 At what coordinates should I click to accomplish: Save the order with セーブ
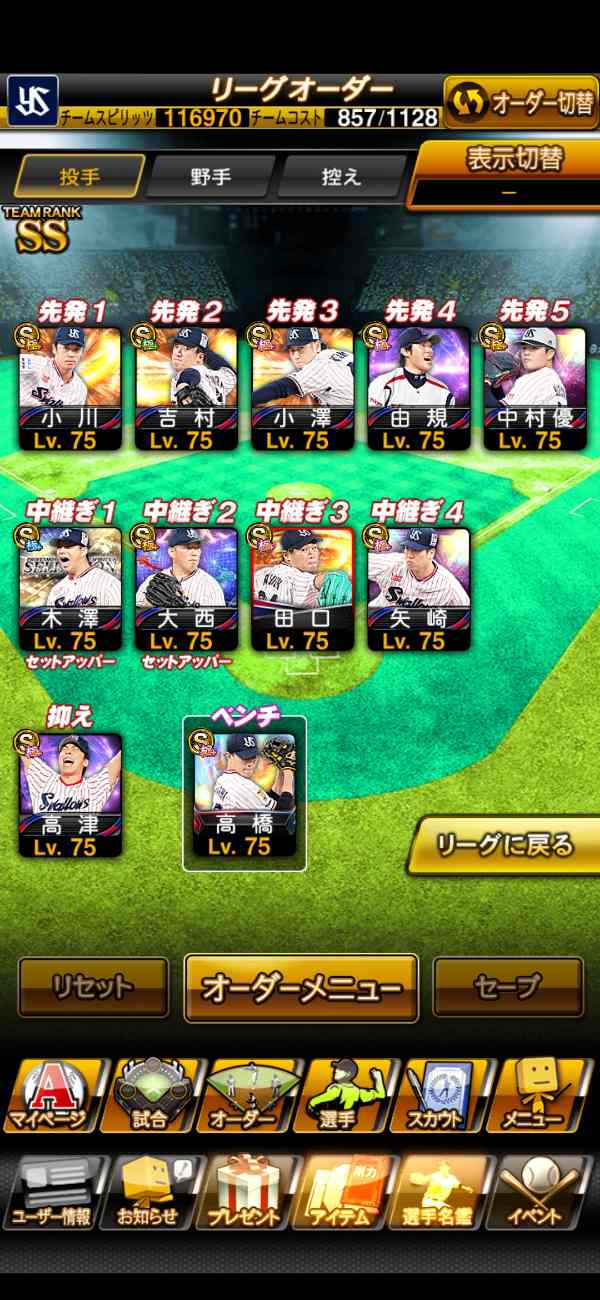508,987
